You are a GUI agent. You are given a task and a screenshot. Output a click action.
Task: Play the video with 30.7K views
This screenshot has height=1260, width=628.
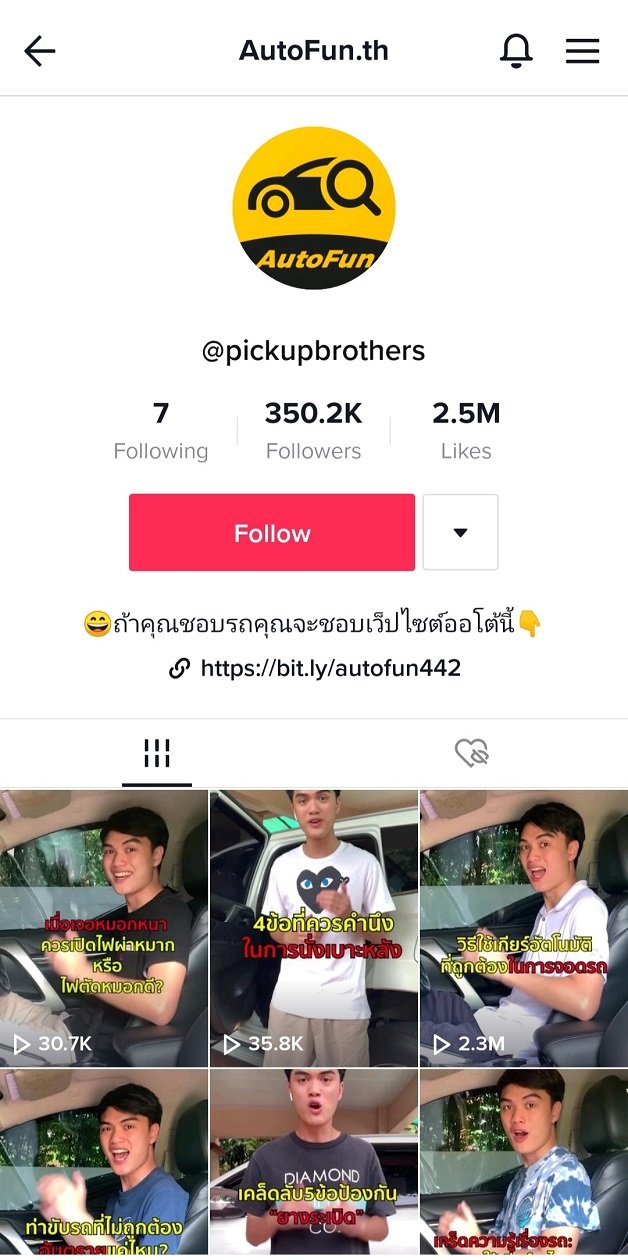104,928
